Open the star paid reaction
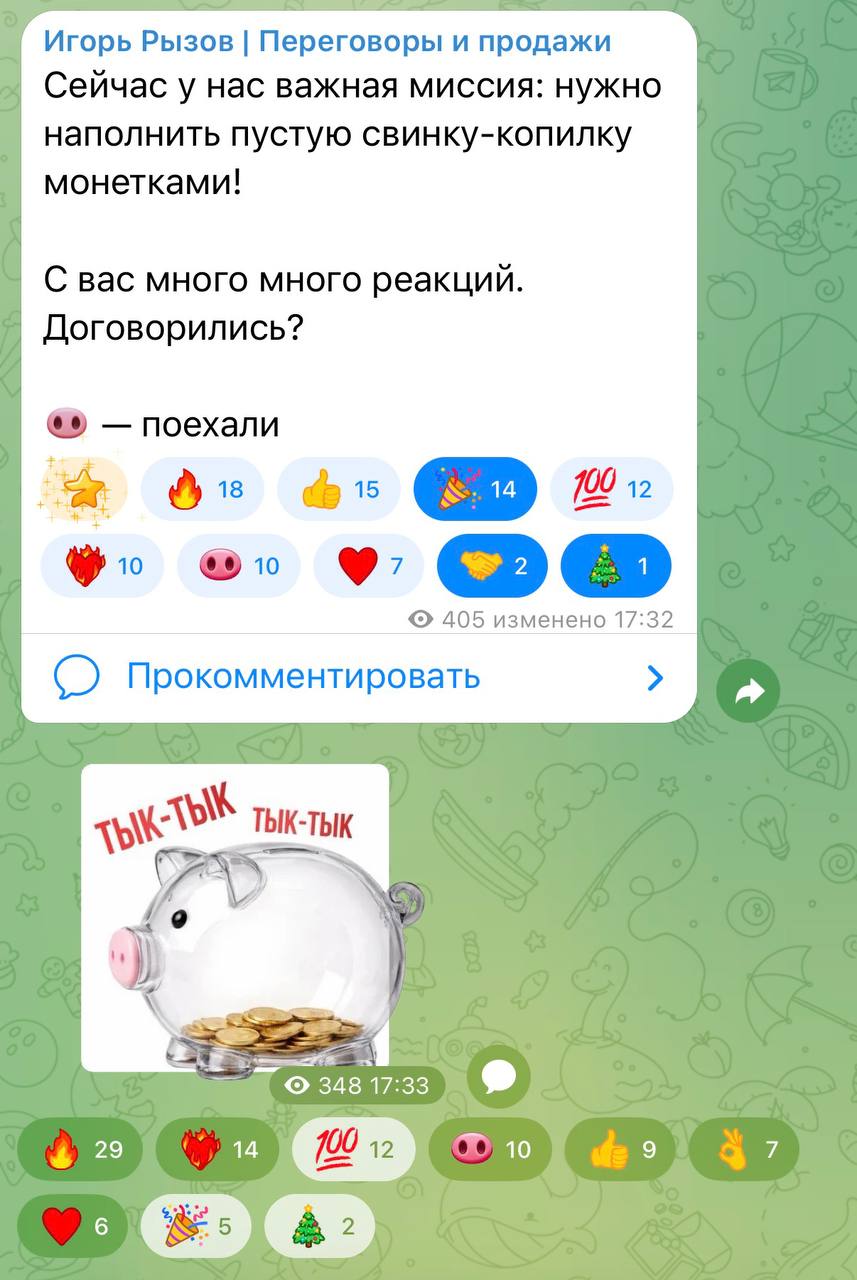The image size is (857, 1280). tap(84, 489)
